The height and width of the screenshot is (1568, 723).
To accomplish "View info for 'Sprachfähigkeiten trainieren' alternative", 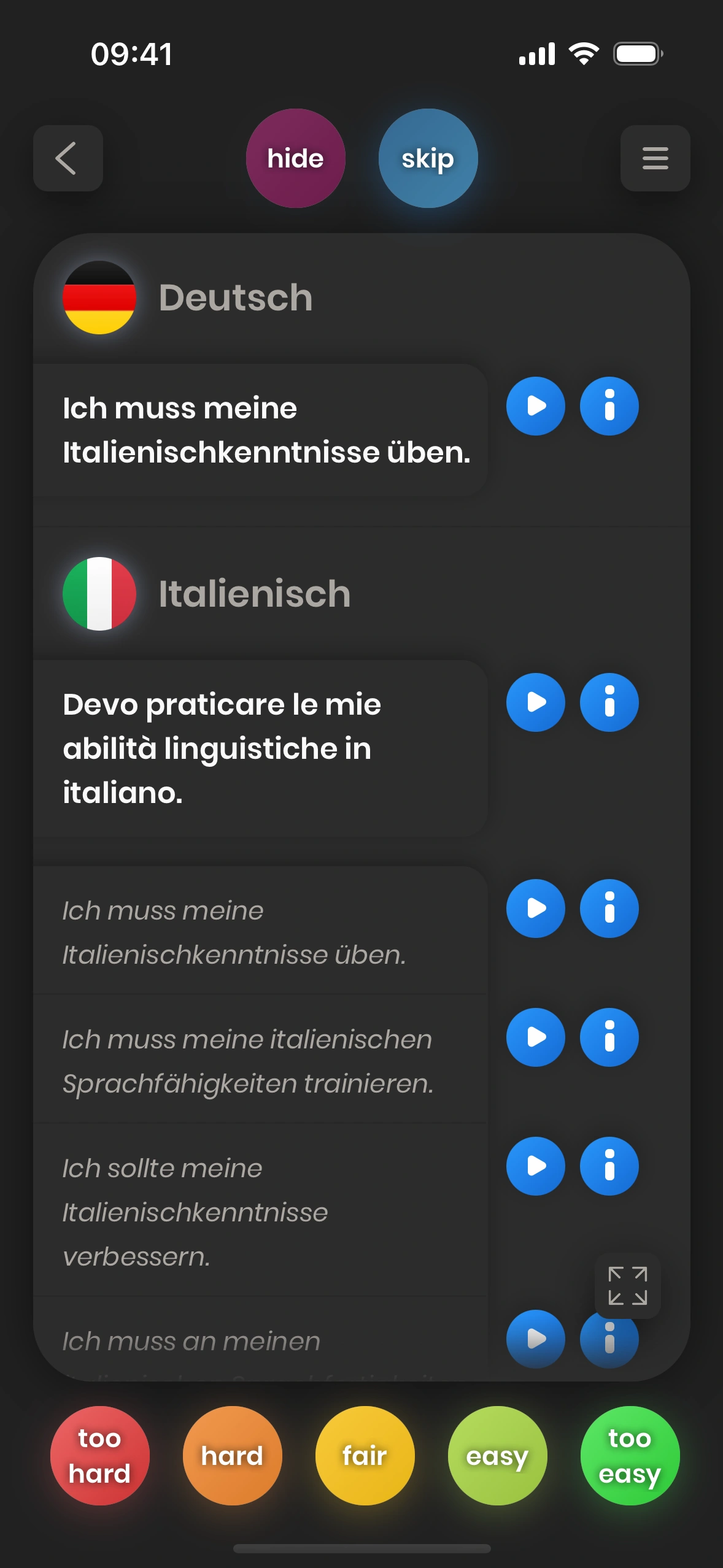I will click(609, 1037).
